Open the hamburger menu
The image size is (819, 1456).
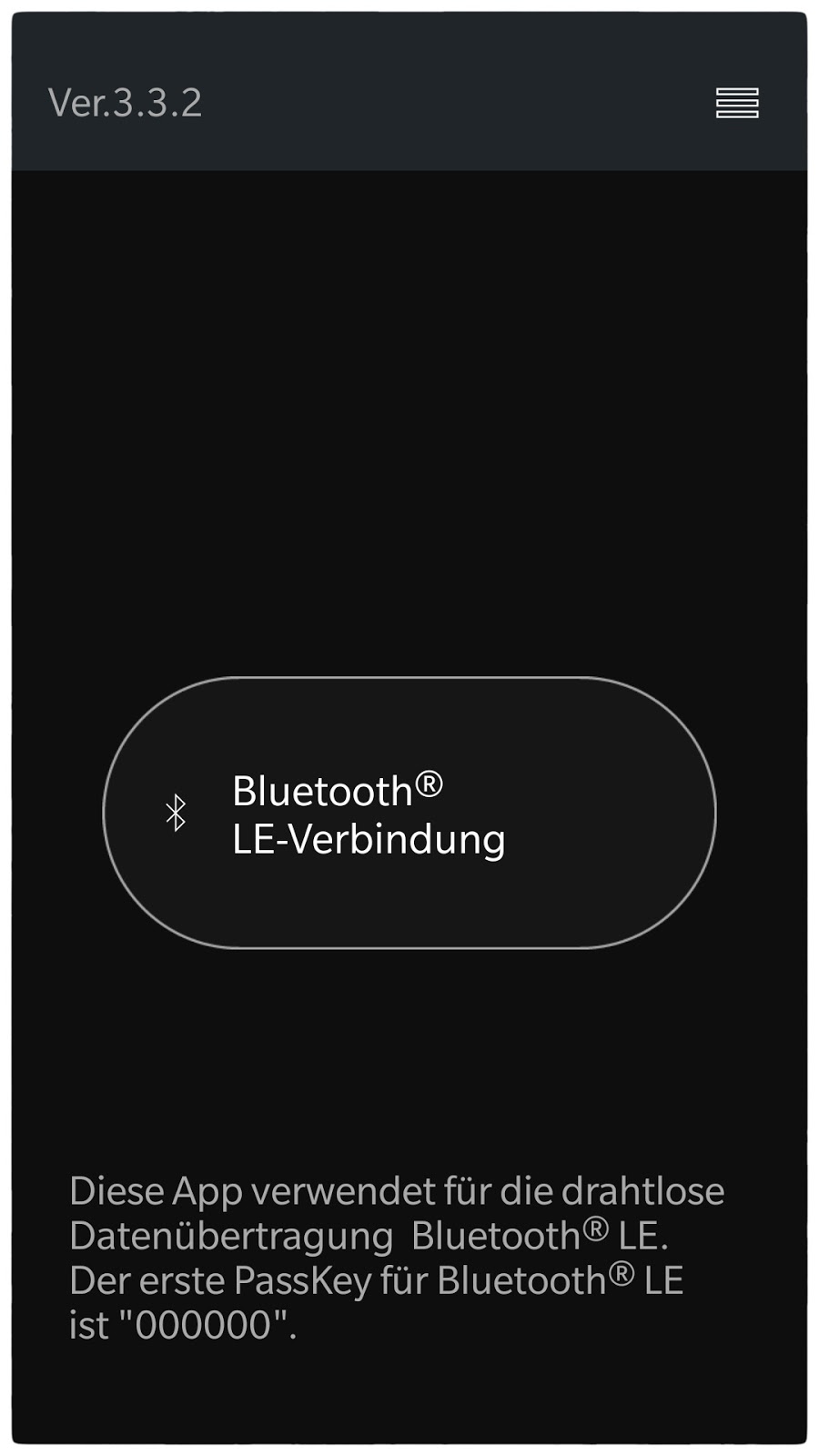(736, 103)
